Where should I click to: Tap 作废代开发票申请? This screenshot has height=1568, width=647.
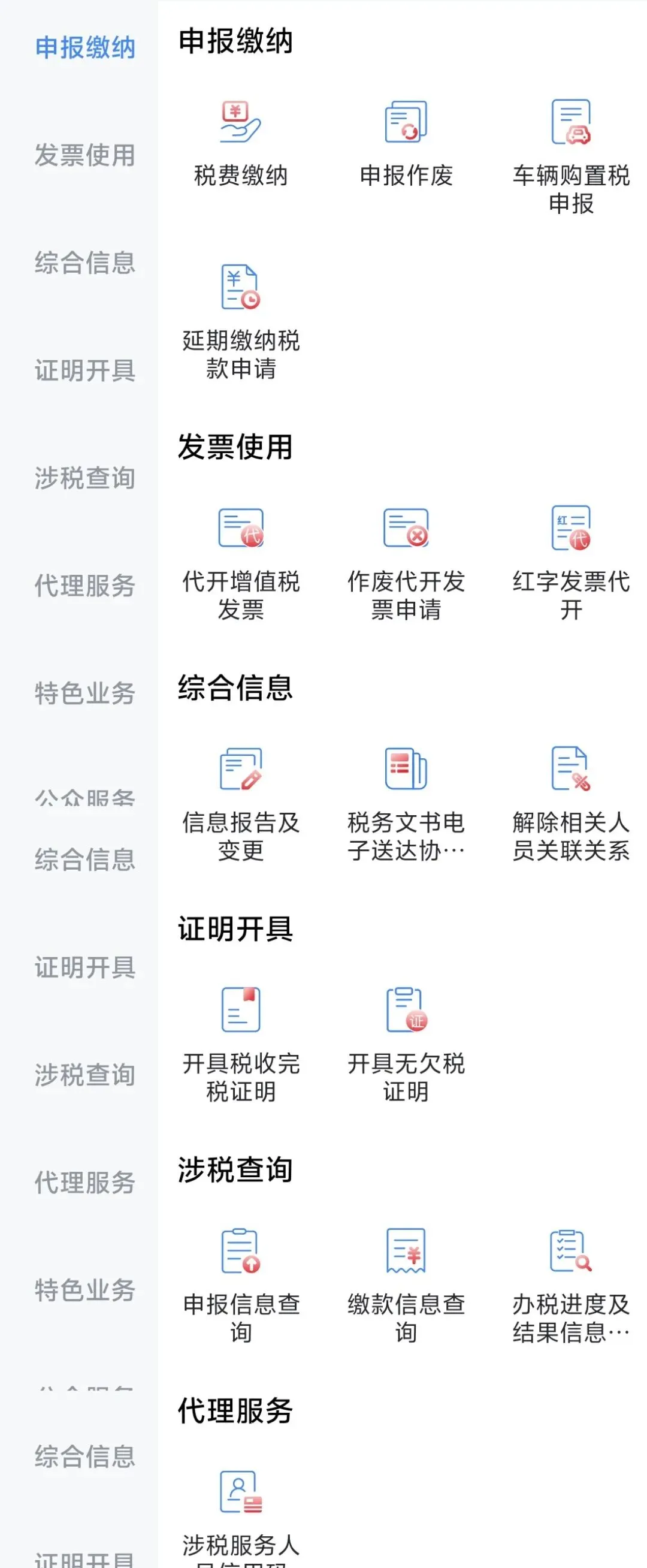click(406, 563)
